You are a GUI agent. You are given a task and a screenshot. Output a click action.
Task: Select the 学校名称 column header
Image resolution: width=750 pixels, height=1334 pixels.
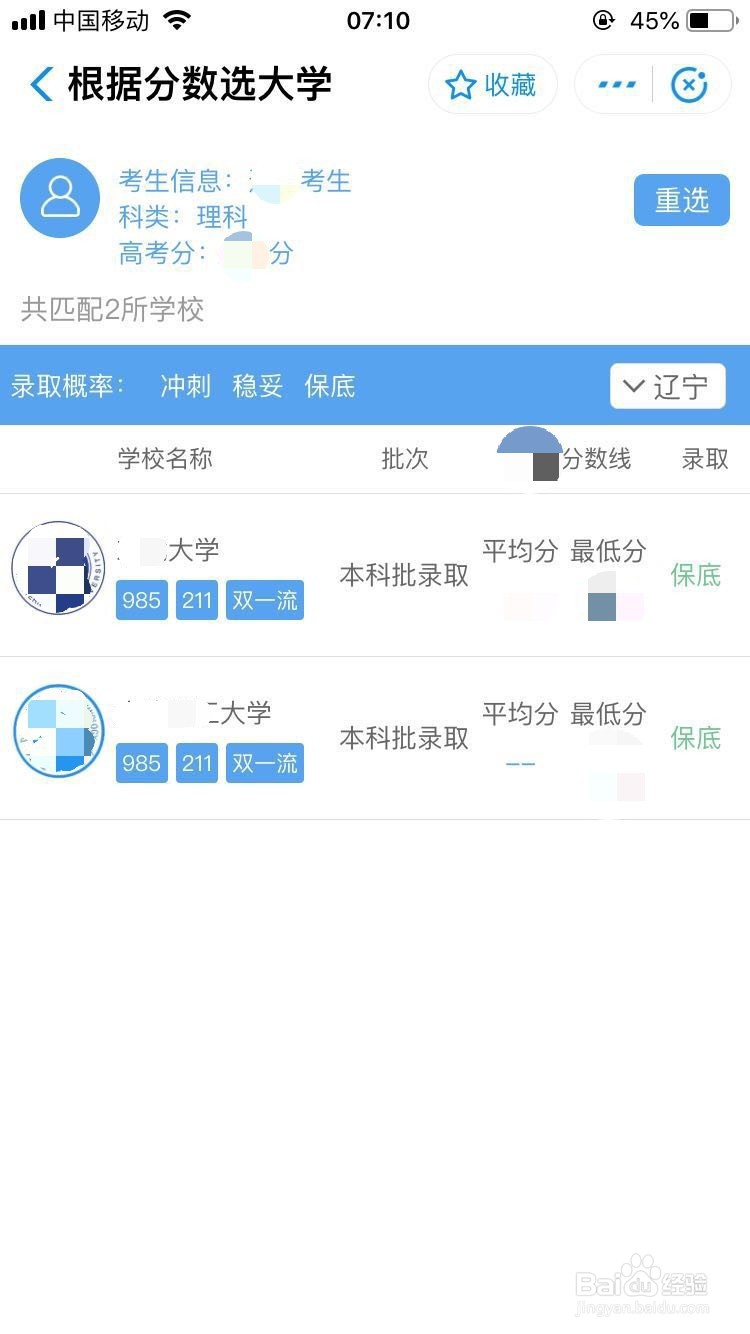pyautogui.click(x=164, y=460)
